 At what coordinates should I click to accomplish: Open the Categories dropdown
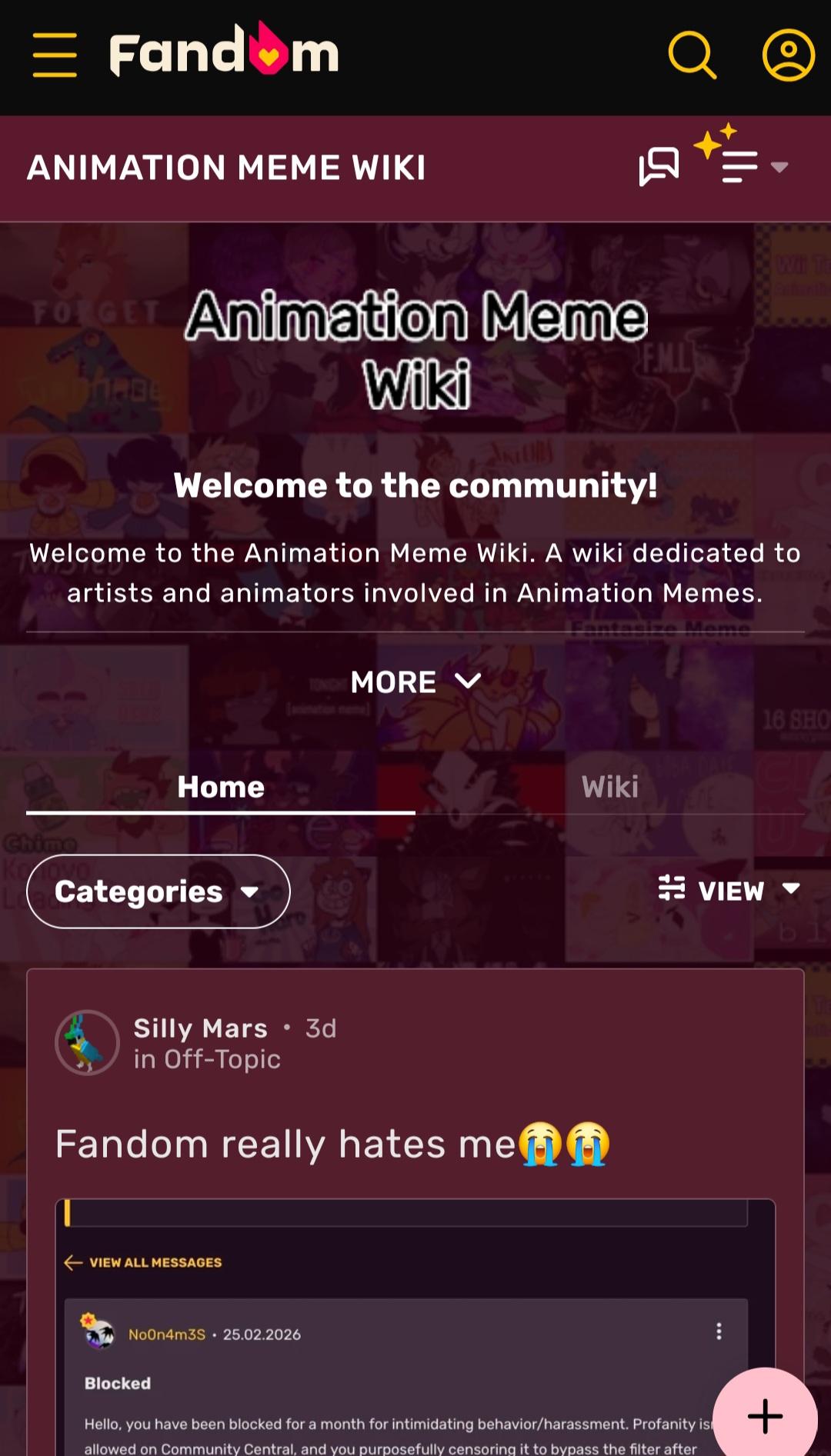coord(158,891)
